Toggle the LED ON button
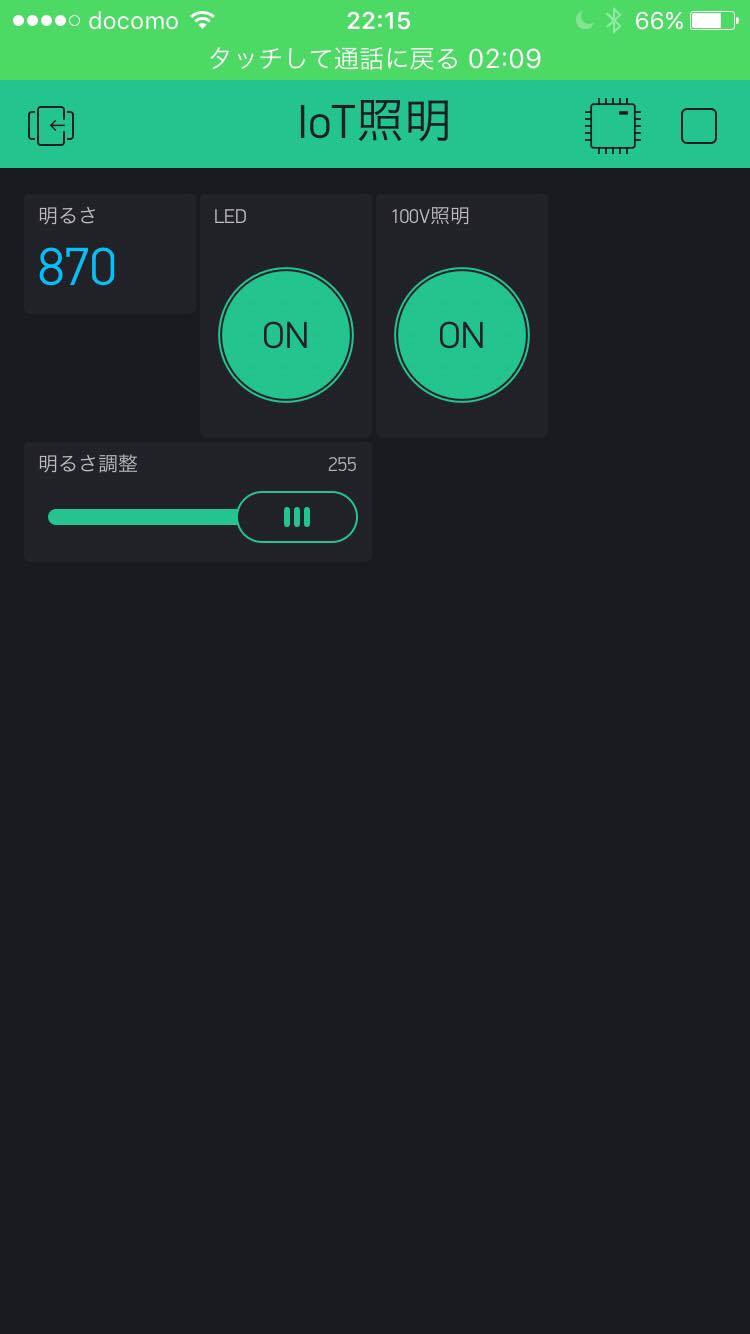750x1334 pixels. (286, 335)
